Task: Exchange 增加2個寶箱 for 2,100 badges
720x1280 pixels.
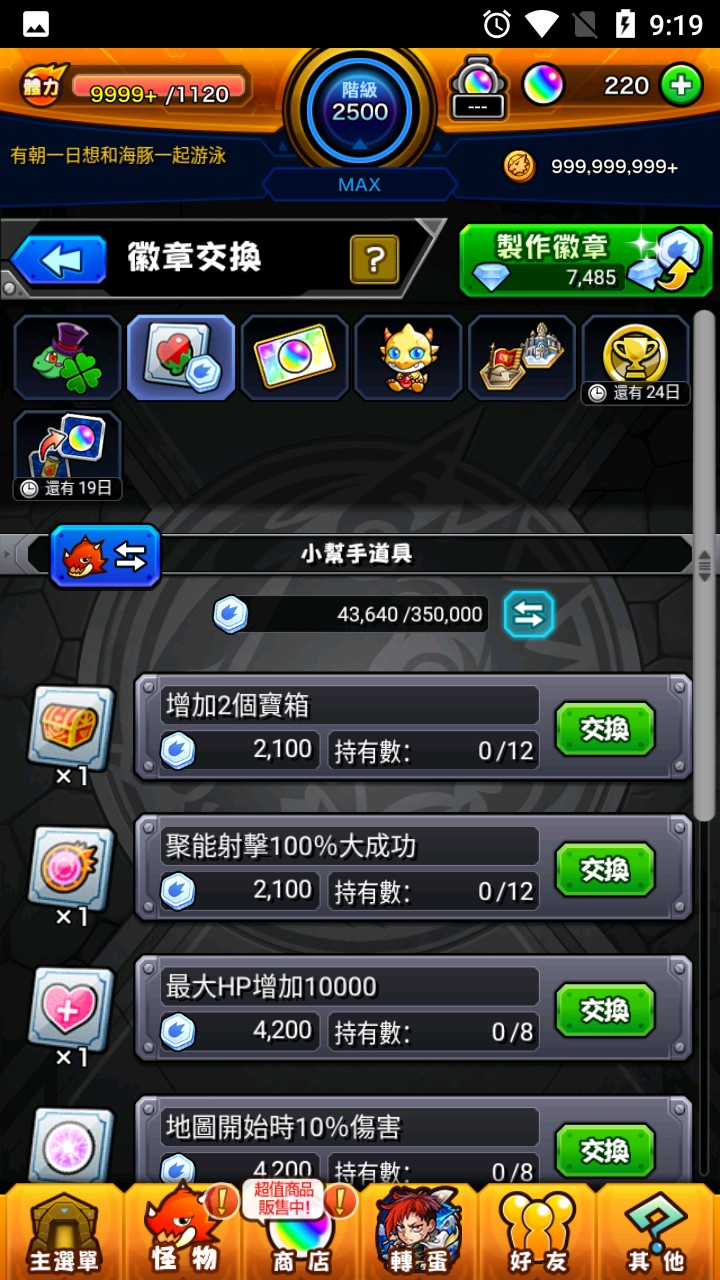Action: [x=604, y=730]
